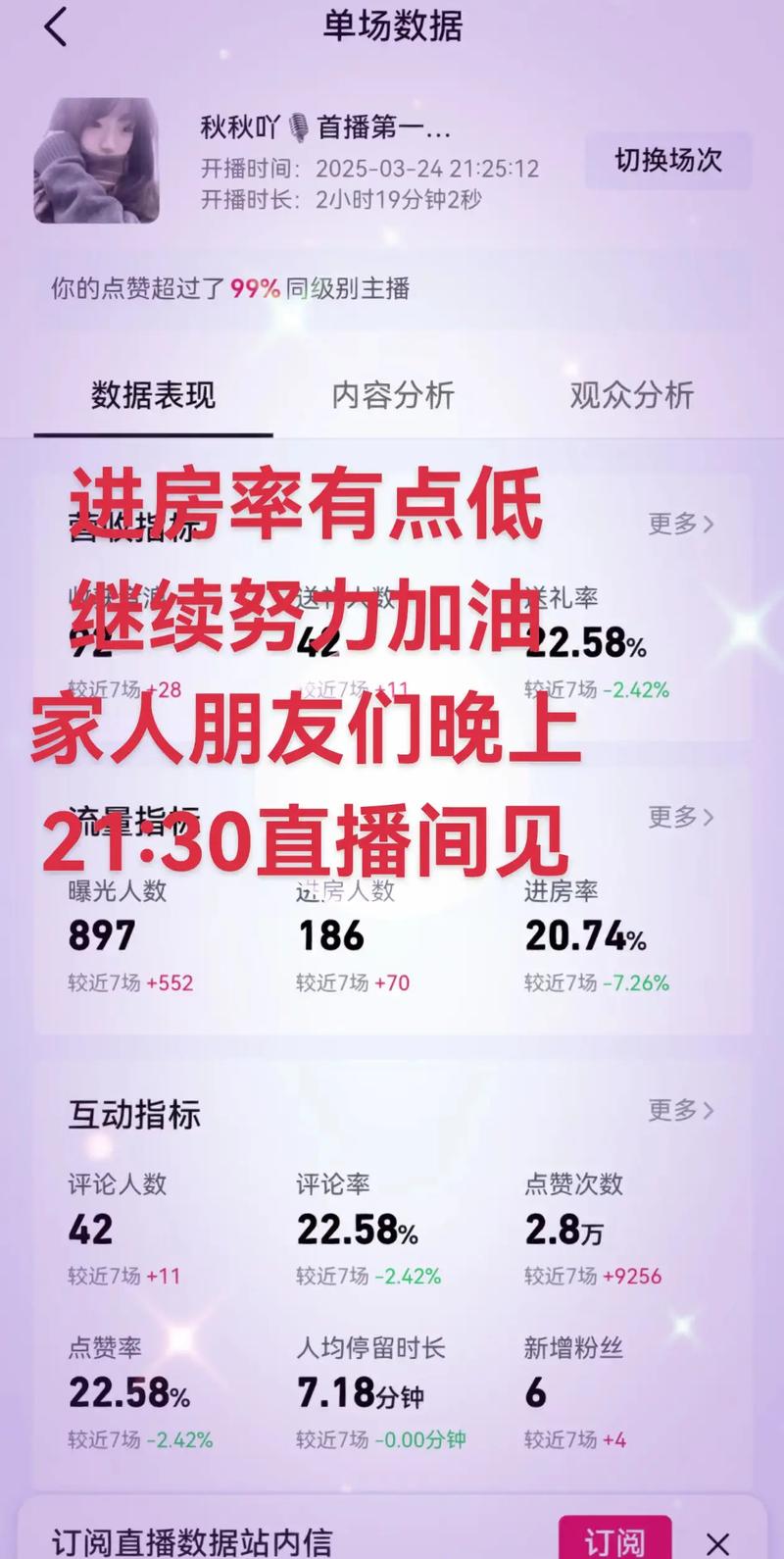The height and width of the screenshot is (1559, 784).
Task: Switch to the 内容分析 tab
Action: click(393, 396)
